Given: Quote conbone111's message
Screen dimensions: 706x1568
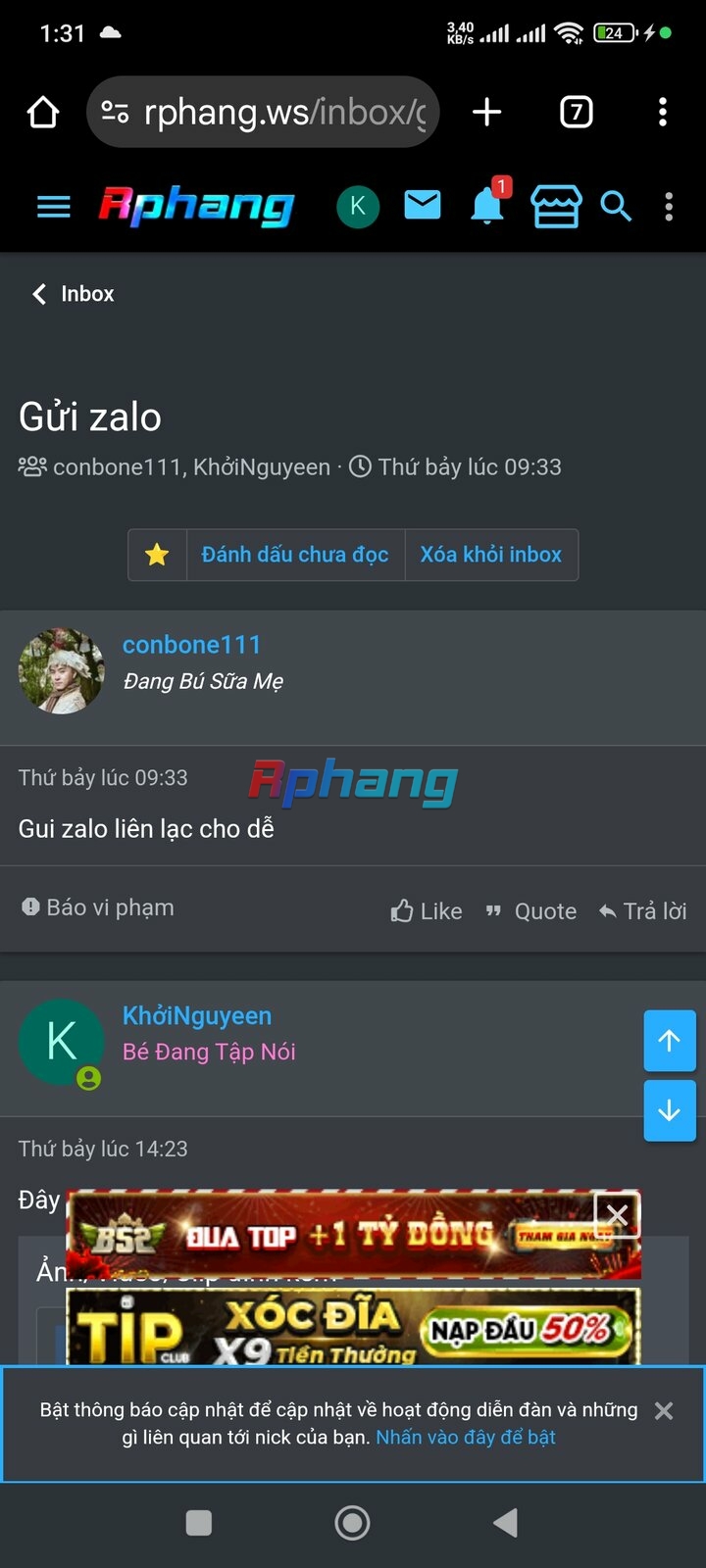Looking at the screenshot, I should coord(531,911).
